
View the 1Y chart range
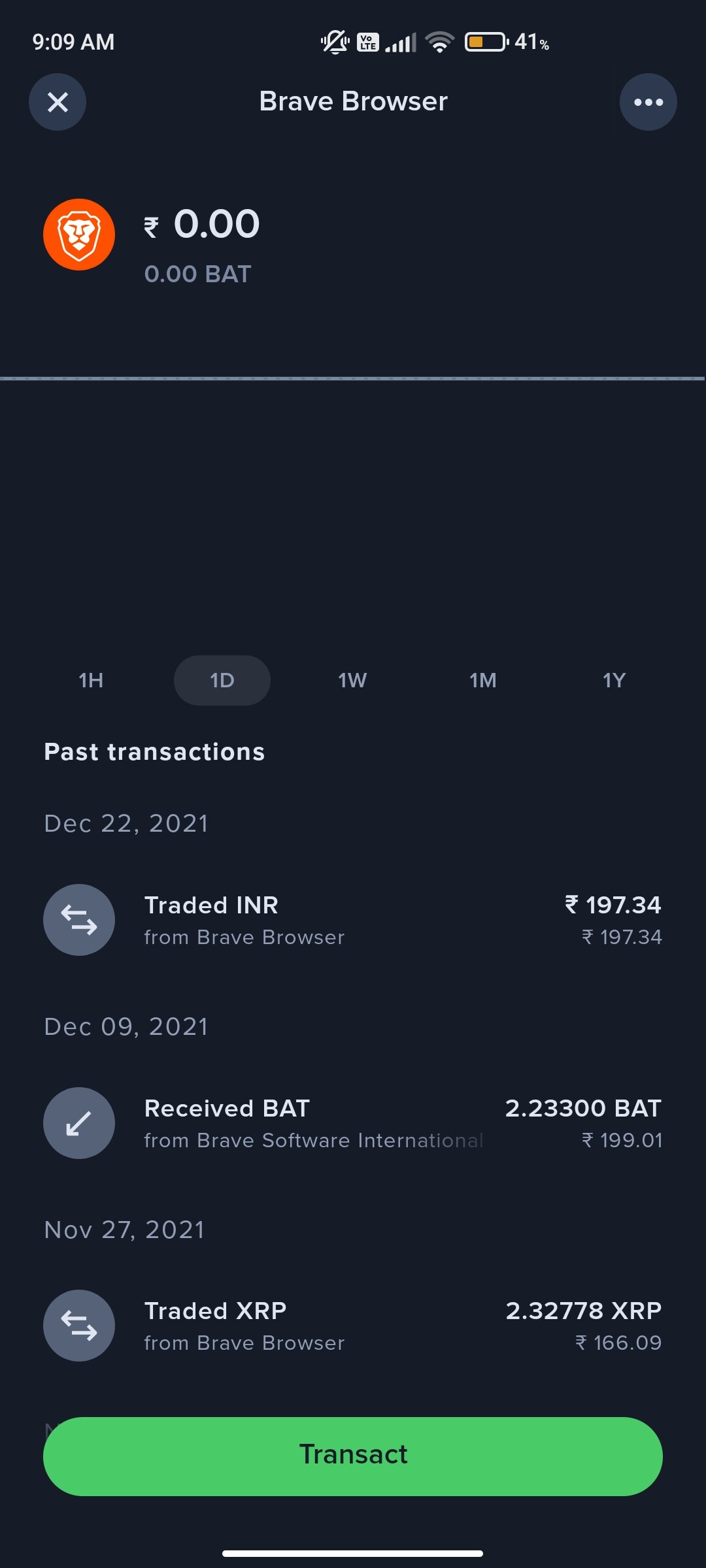(x=614, y=680)
